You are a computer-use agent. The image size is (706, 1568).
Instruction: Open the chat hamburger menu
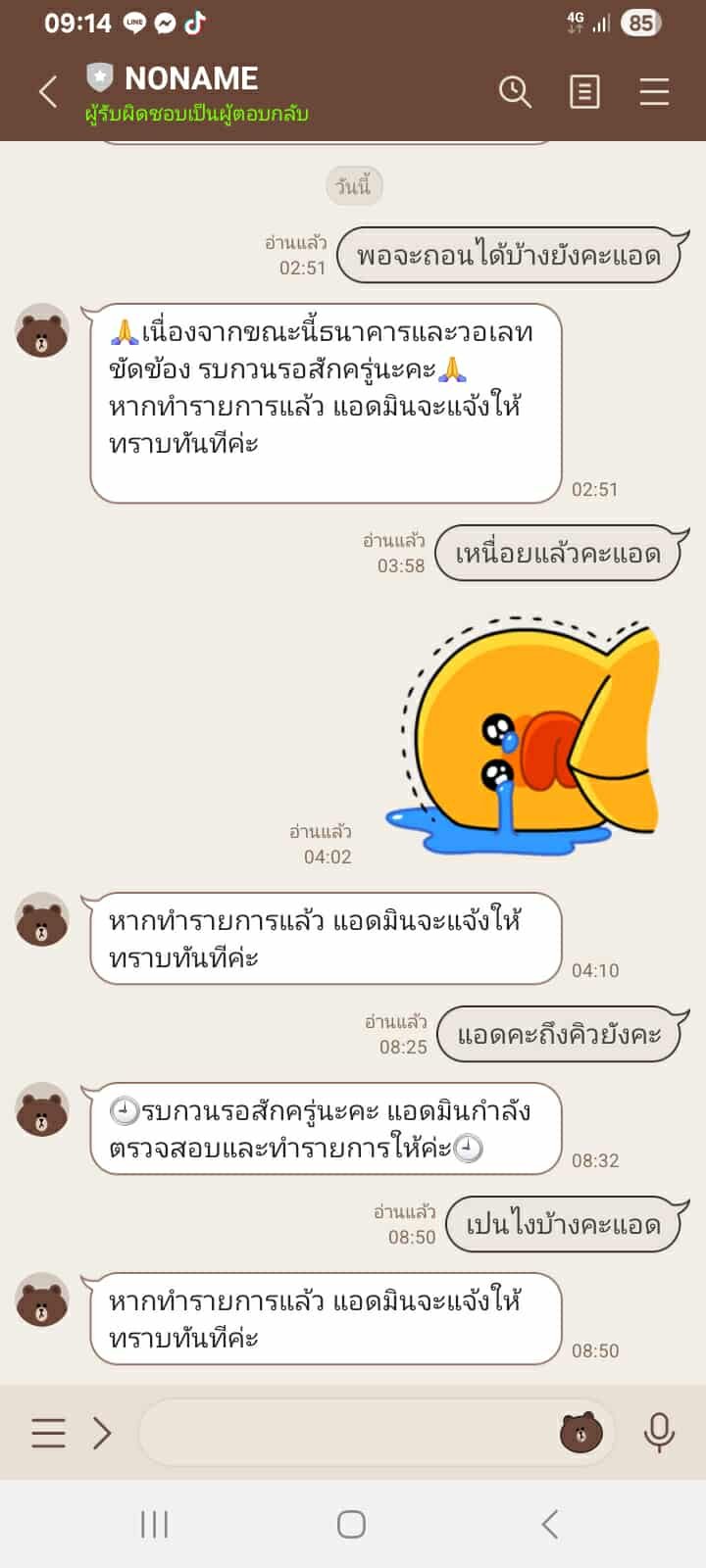(654, 92)
